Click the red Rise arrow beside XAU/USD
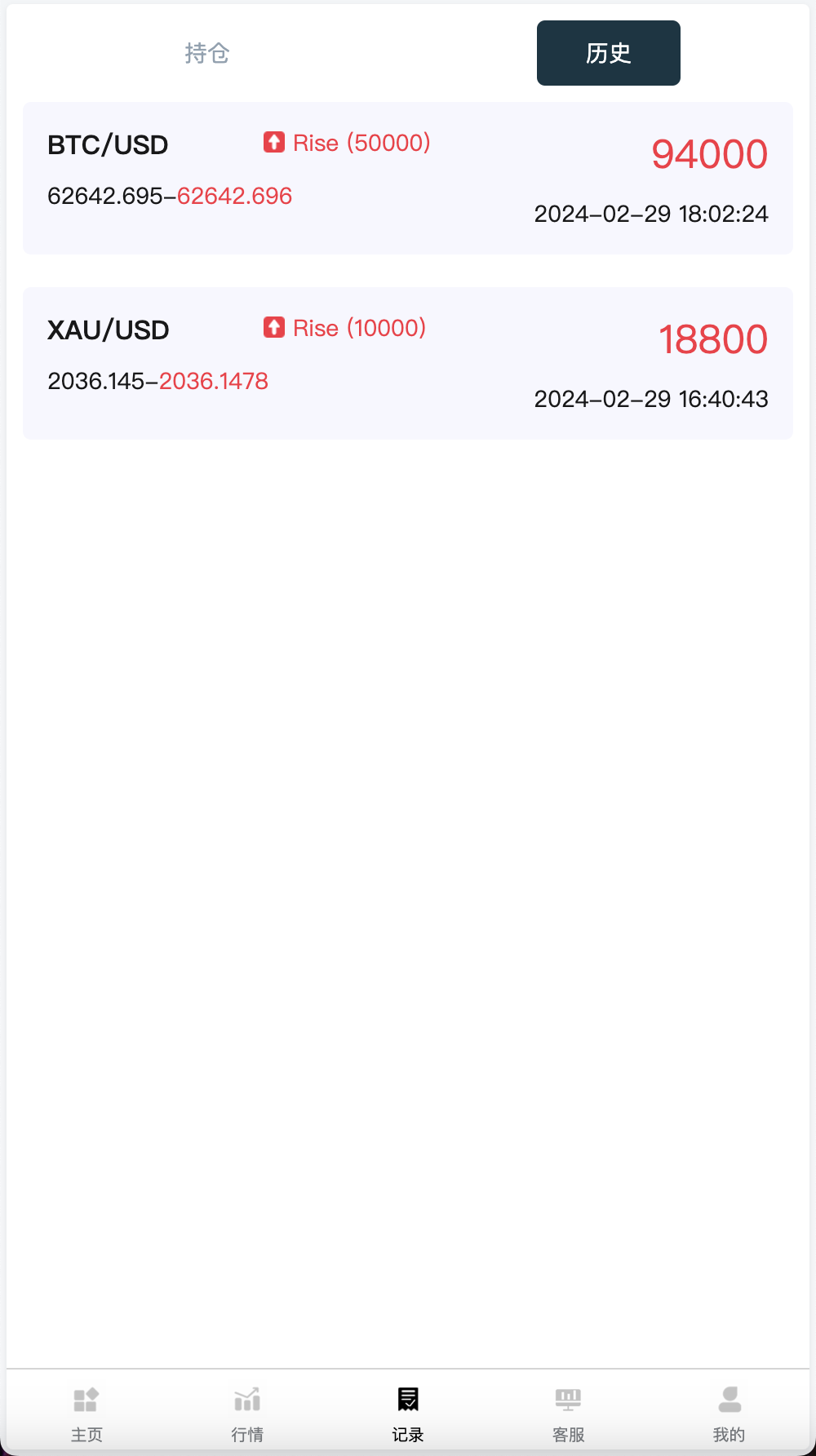 pos(273,327)
